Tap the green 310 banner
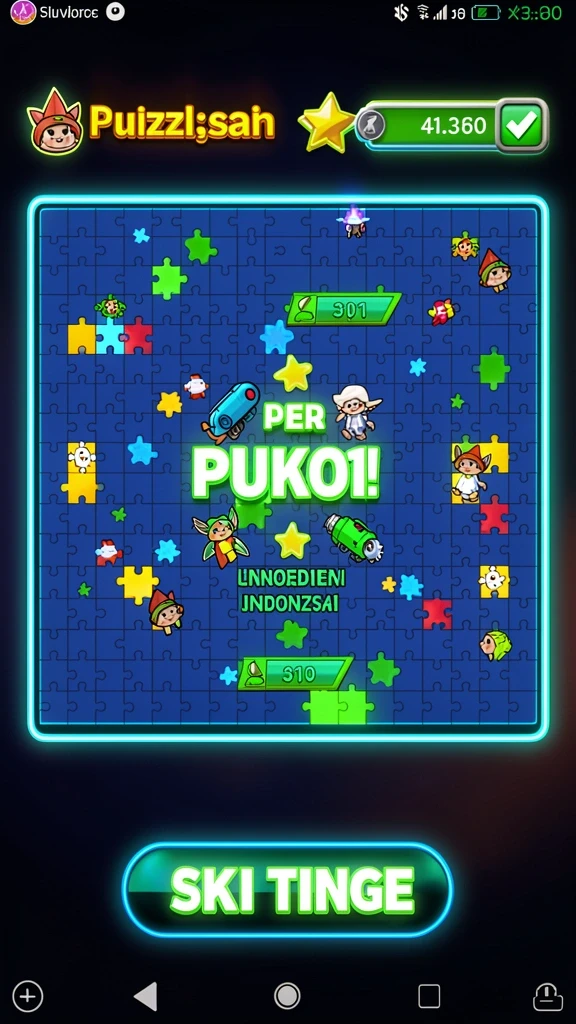Screen dimensions: 576x1024 [x=295, y=673]
